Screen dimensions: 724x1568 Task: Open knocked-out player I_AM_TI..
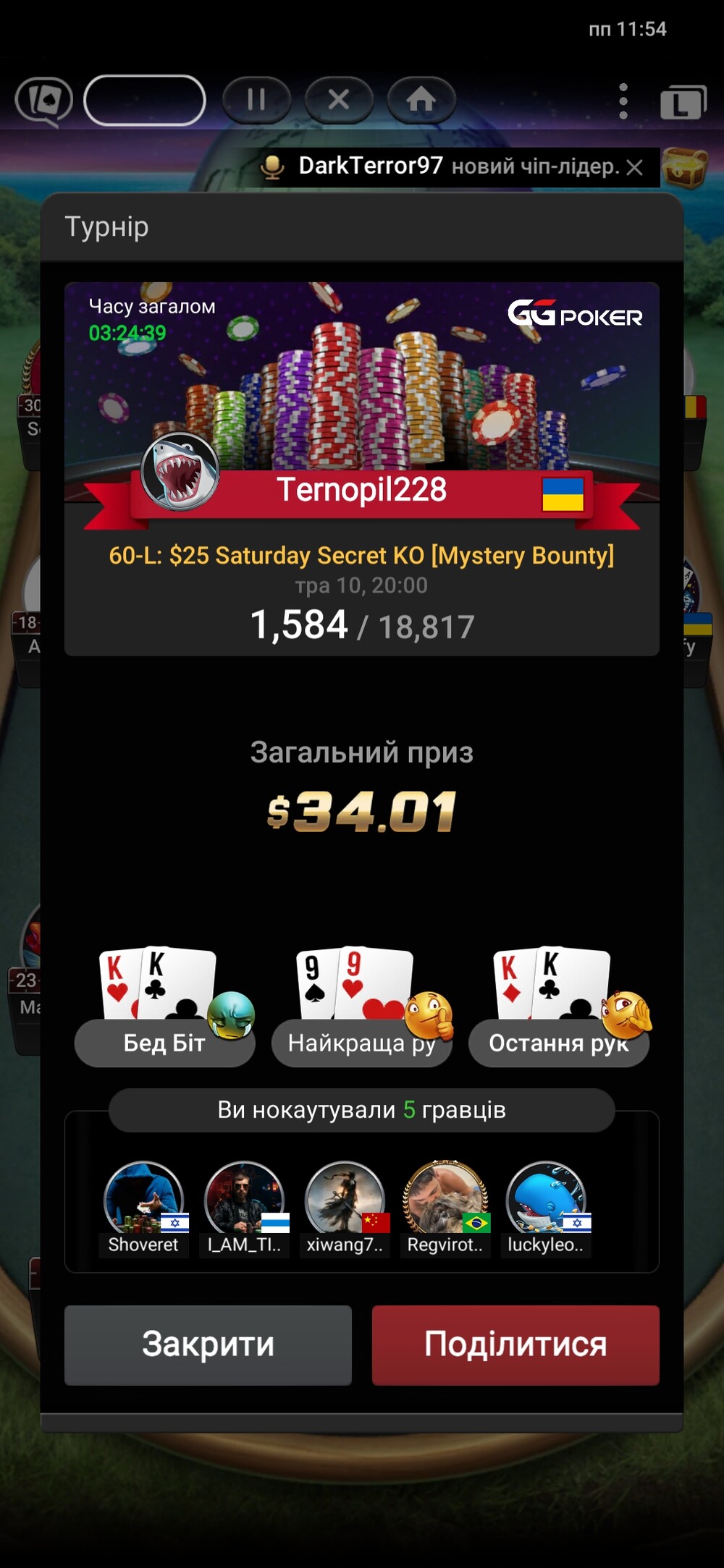point(245,1208)
